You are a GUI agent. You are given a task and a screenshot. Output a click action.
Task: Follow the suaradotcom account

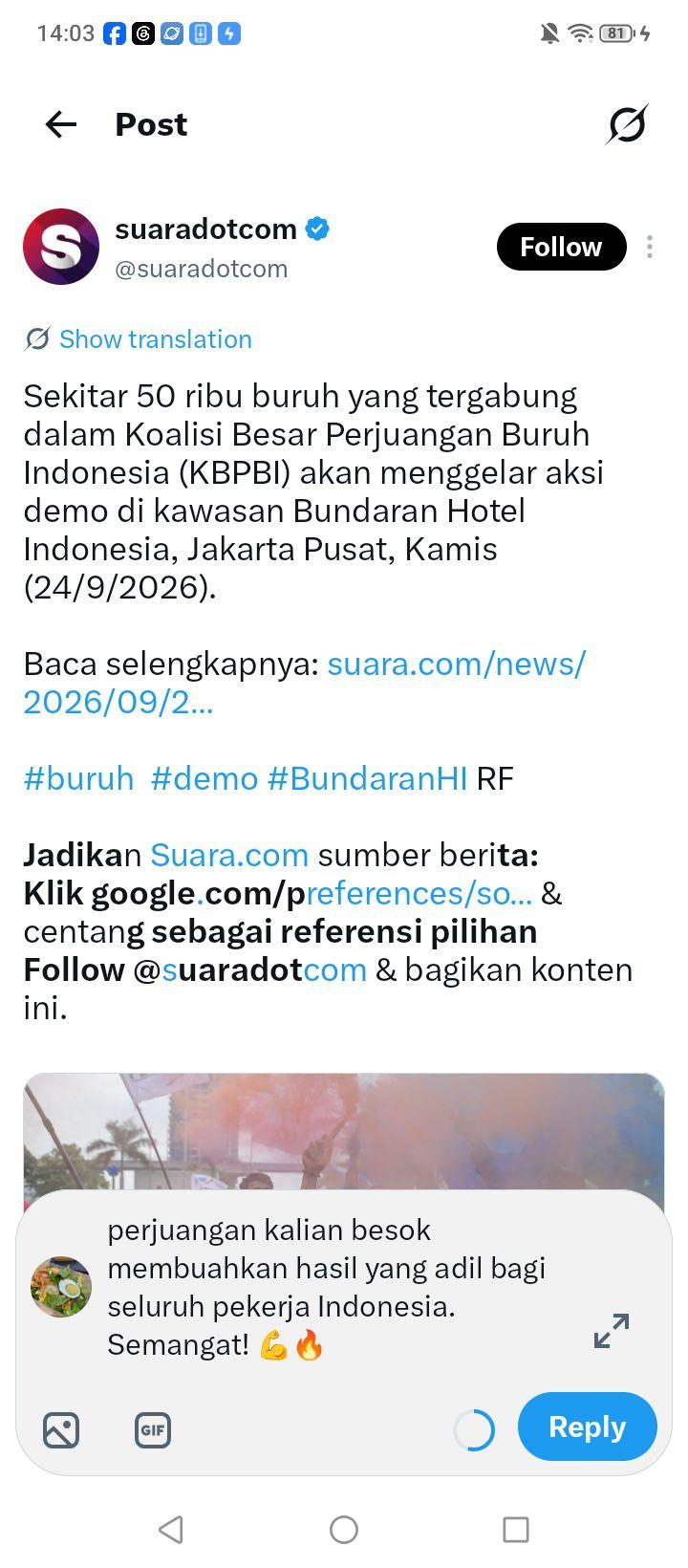point(561,247)
